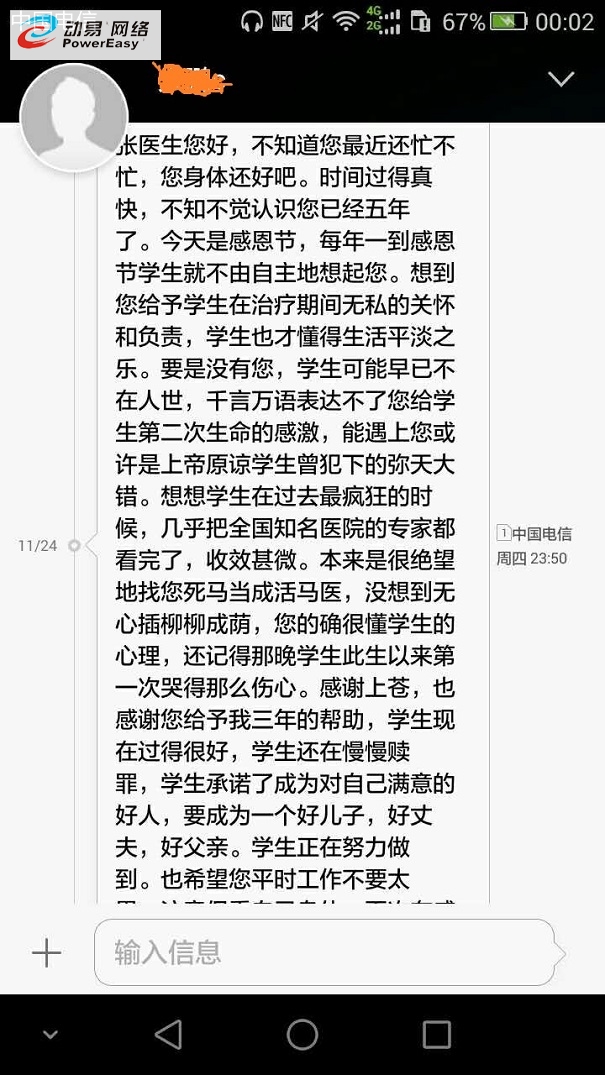Open the long message to 张医生

tap(292, 520)
